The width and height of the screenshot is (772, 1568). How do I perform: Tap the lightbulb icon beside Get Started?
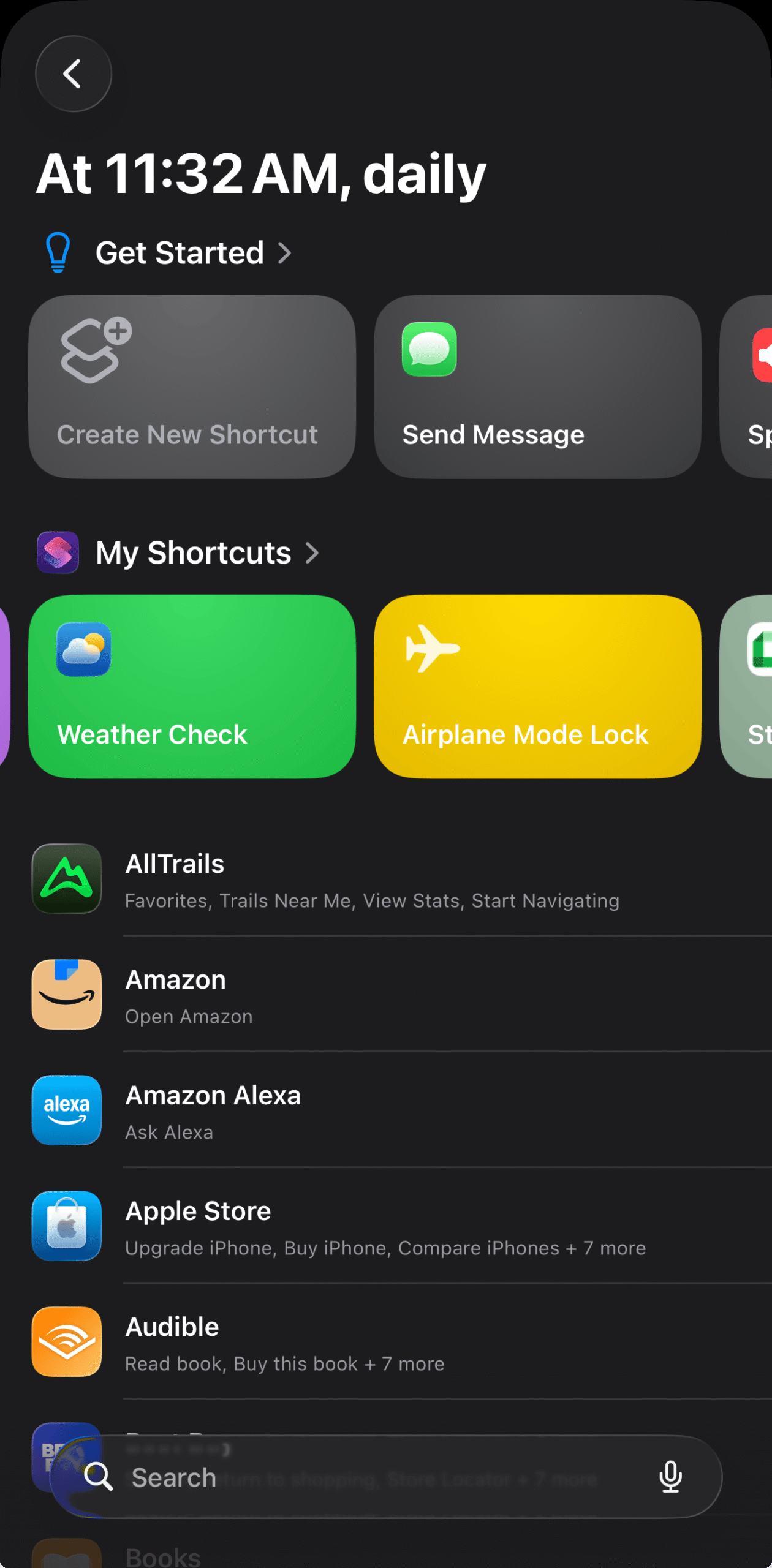pyautogui.click(x=58, y=252)
